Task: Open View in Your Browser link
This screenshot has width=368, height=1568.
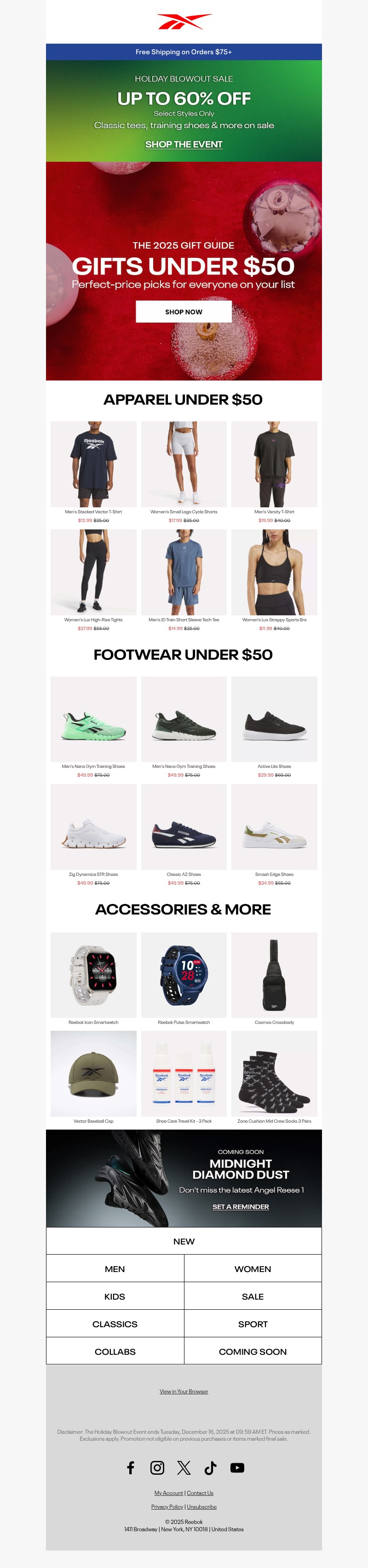Action: point(184,1392)
